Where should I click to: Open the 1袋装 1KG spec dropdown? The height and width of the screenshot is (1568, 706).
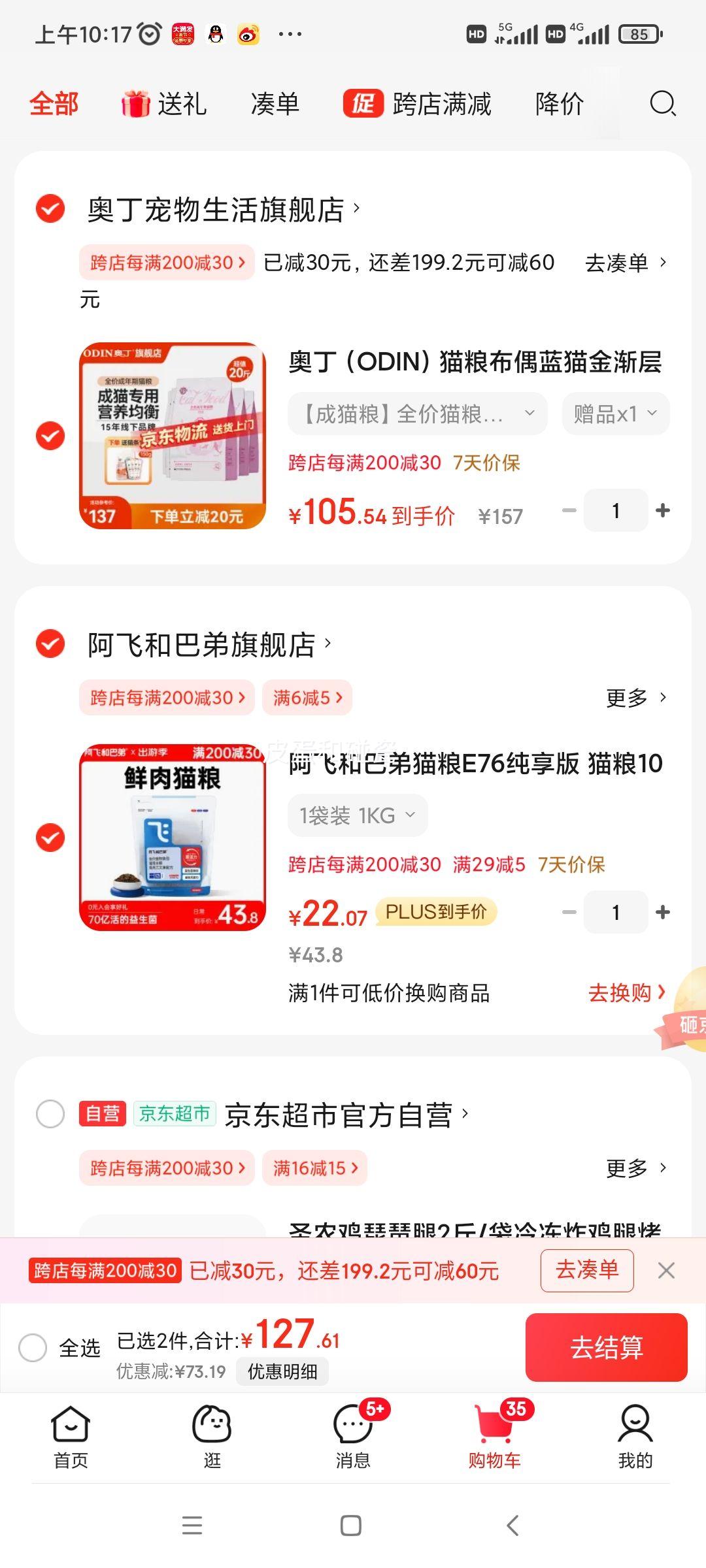coord(358,815)
